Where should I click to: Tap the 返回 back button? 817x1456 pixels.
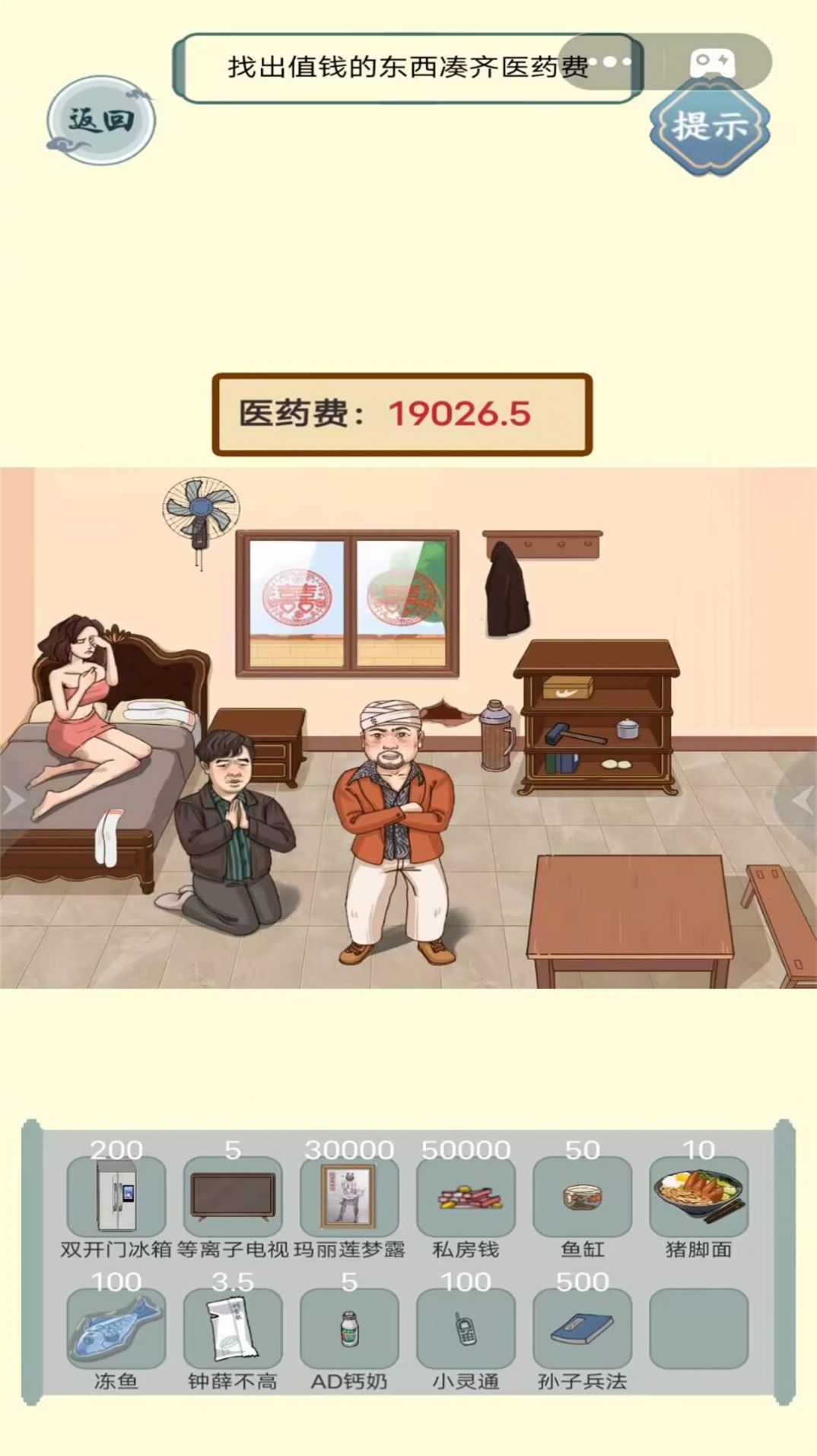coord(101,121)
